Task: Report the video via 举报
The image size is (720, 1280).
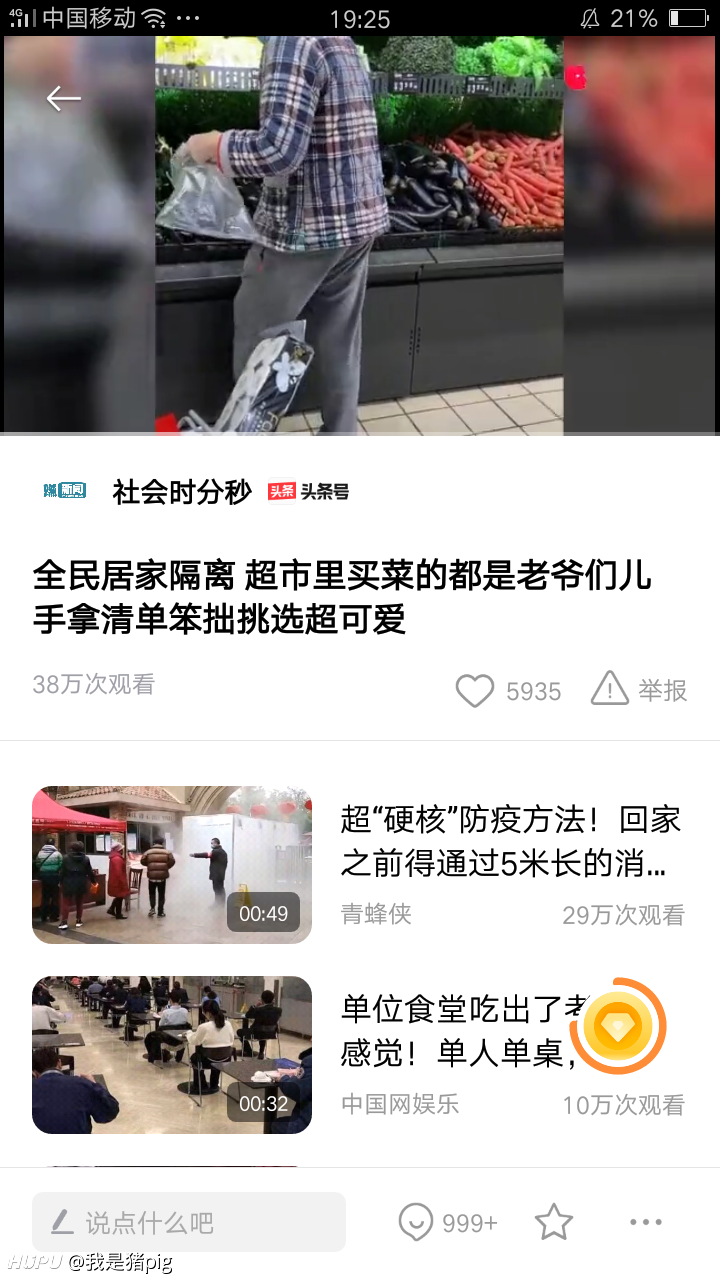Action: coord(639,690)
